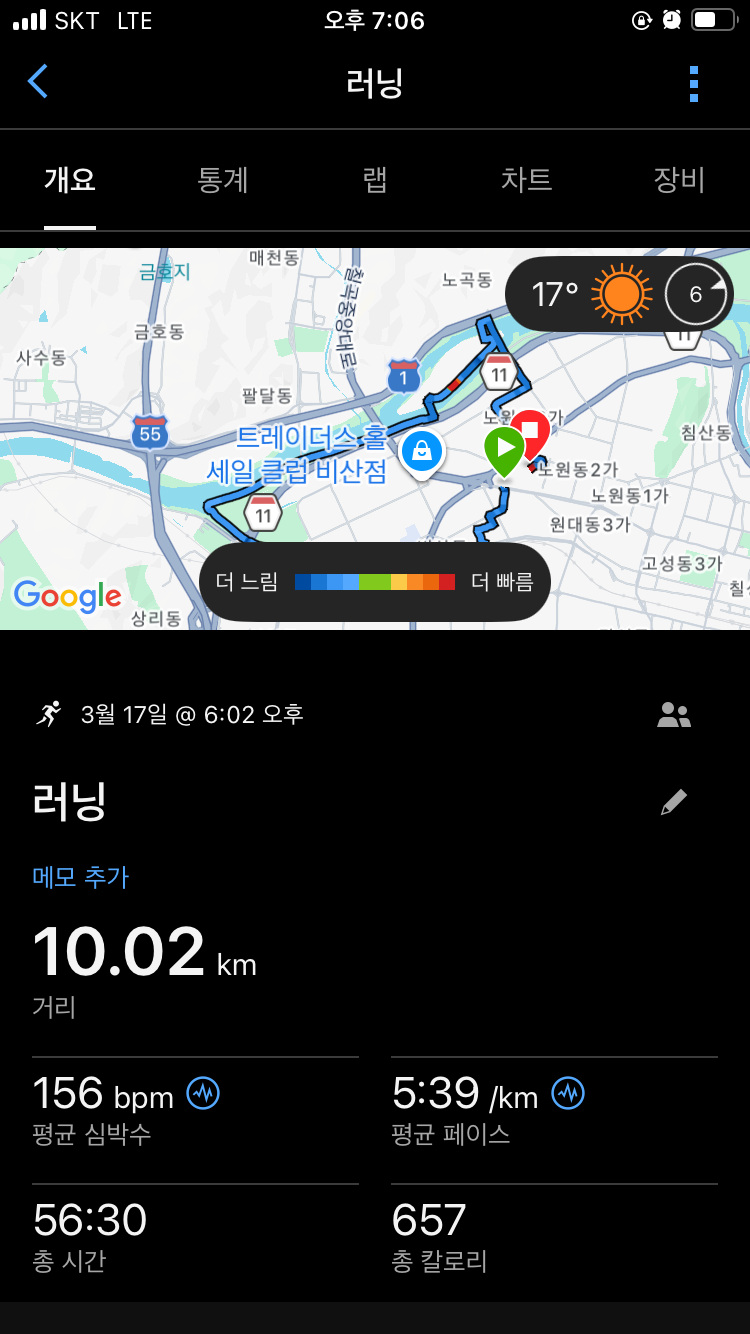Open the 차트 tab
Image resolution: width=750 pixels, height=1334 pixels.
[x=526, y=180]
